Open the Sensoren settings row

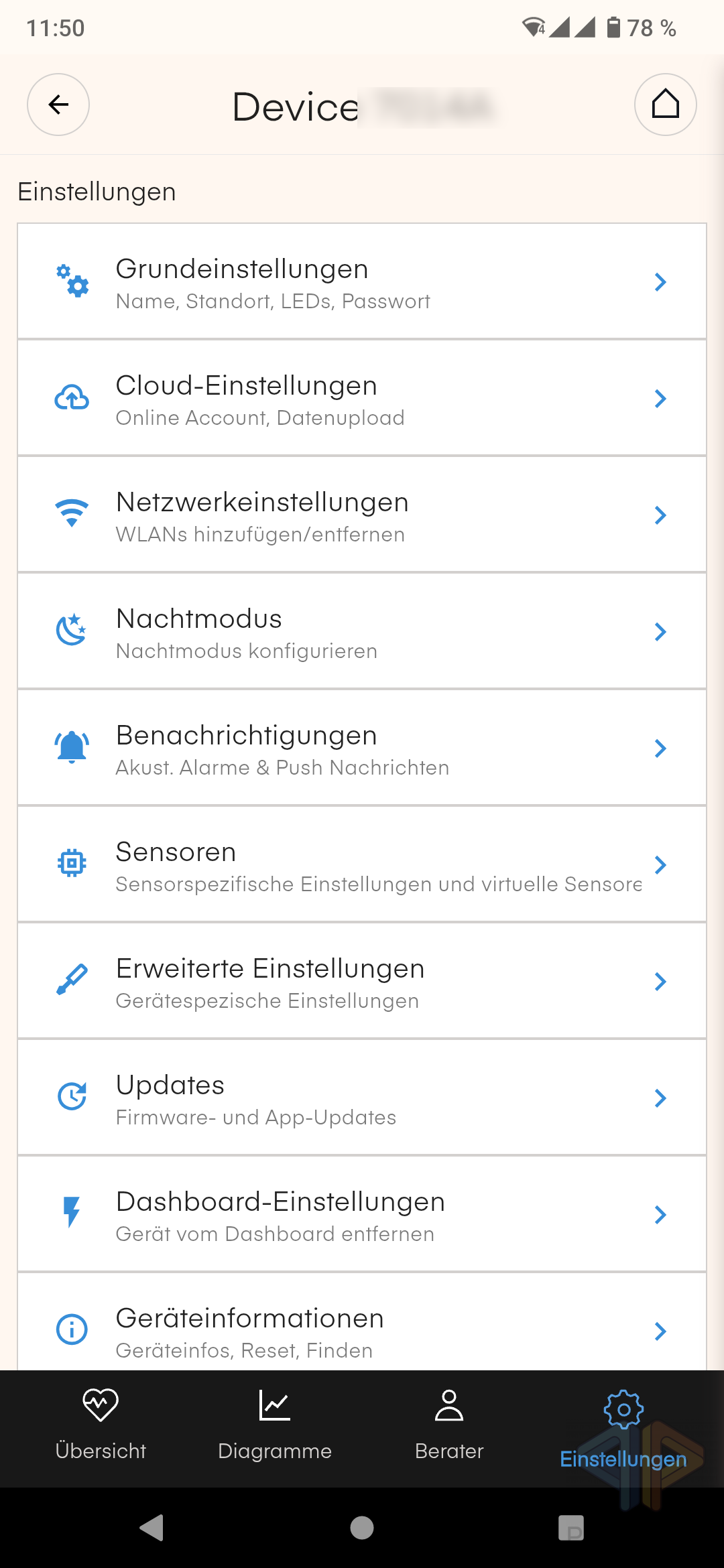point(362,864)
